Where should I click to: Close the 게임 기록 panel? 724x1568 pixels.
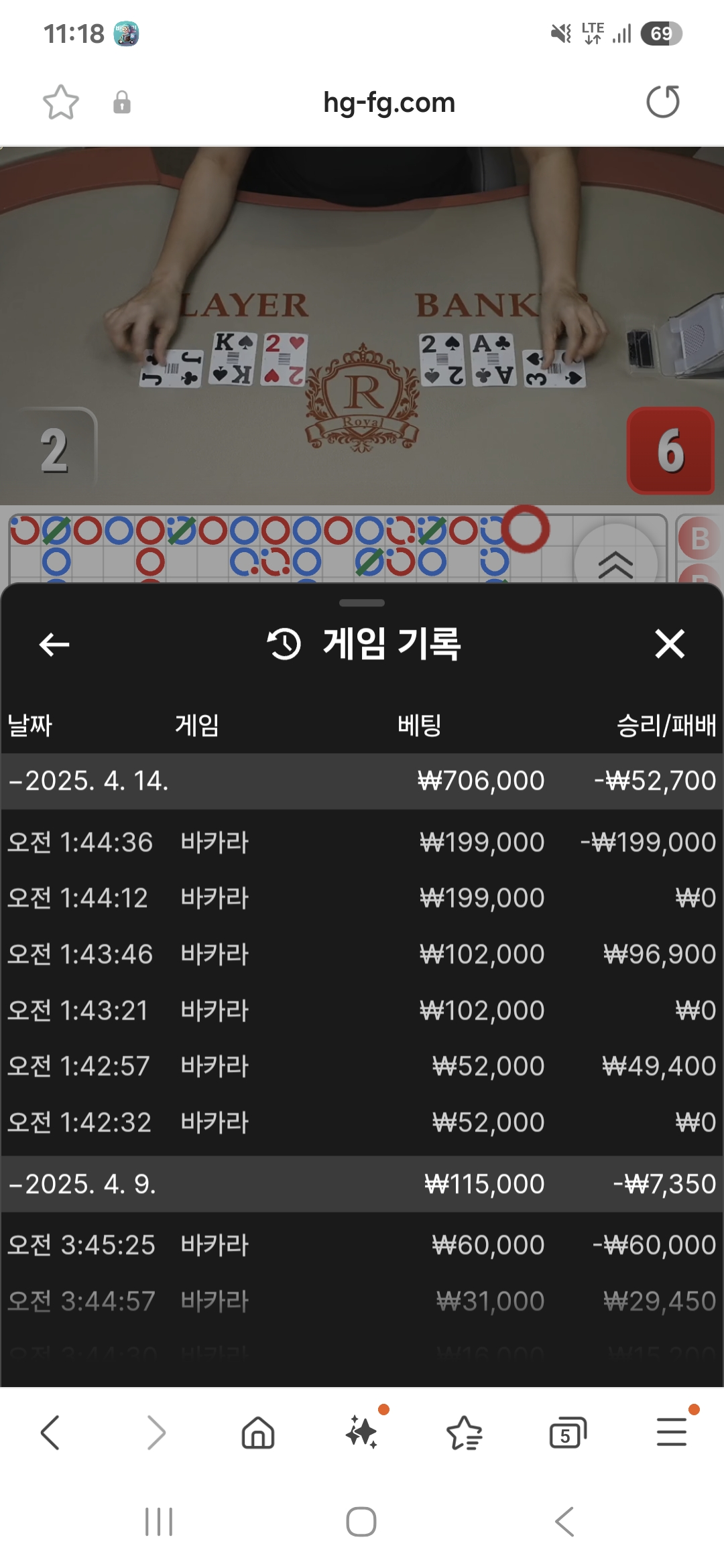(x=670, y=644)
